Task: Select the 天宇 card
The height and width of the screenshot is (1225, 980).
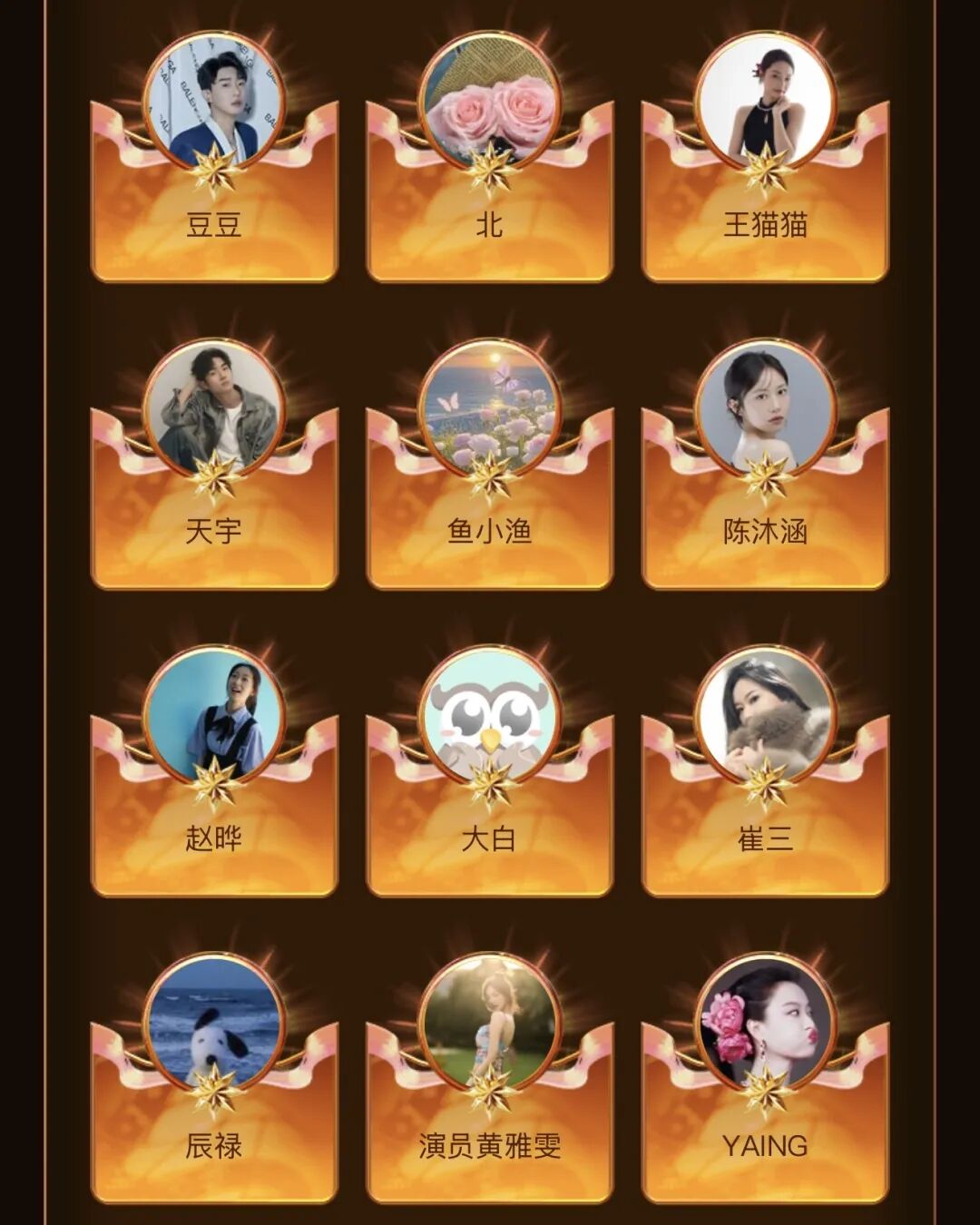Action: point(214,464)
